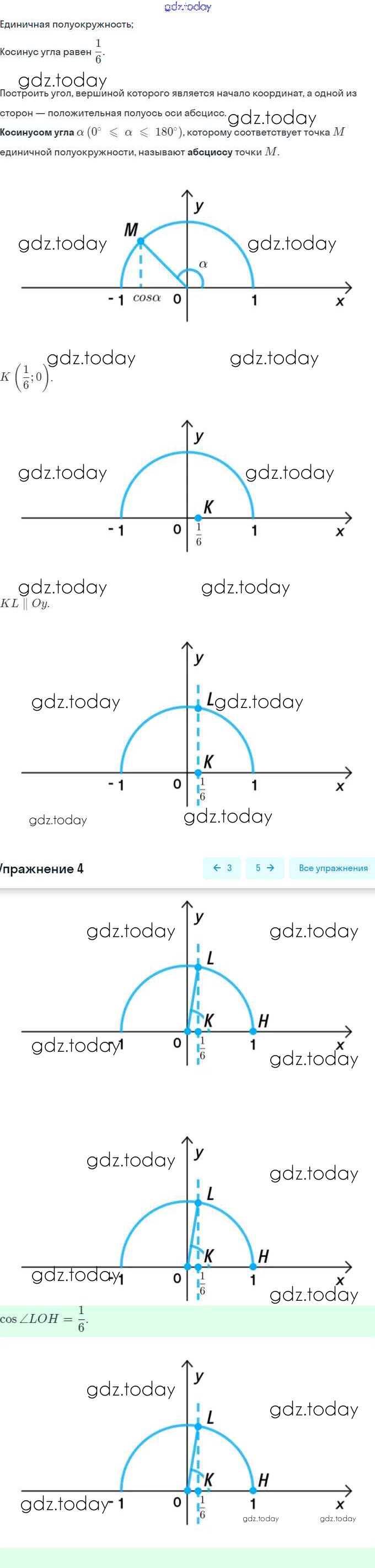Open the "Все упражнения" list
This screenshot has height=1568, width=375.
pyautogui.click(x=333, y=868)
